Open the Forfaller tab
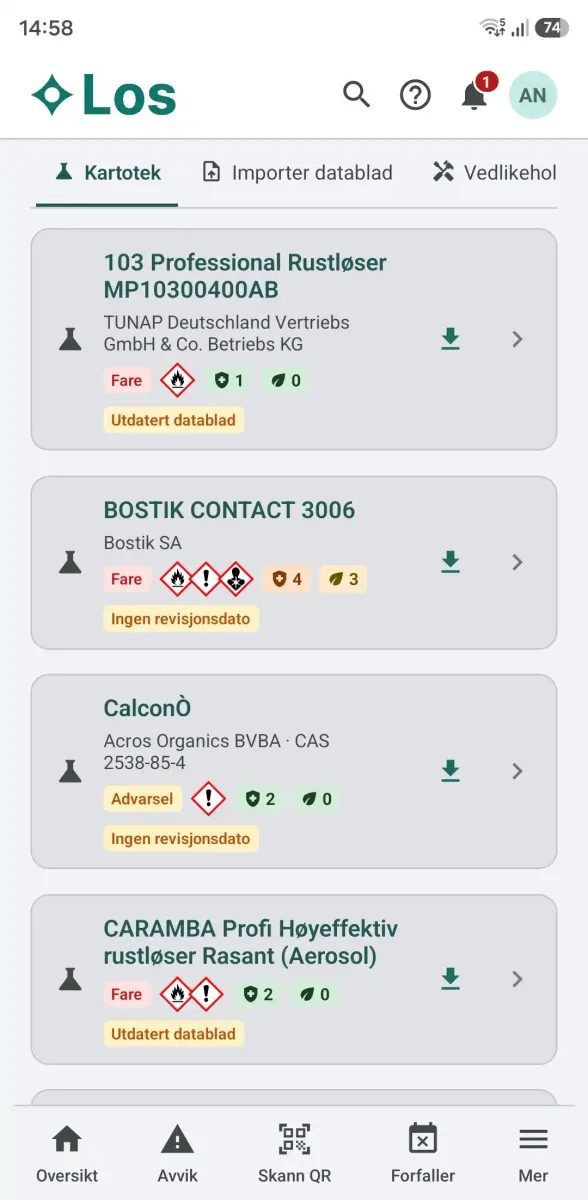 (423, 1152)
